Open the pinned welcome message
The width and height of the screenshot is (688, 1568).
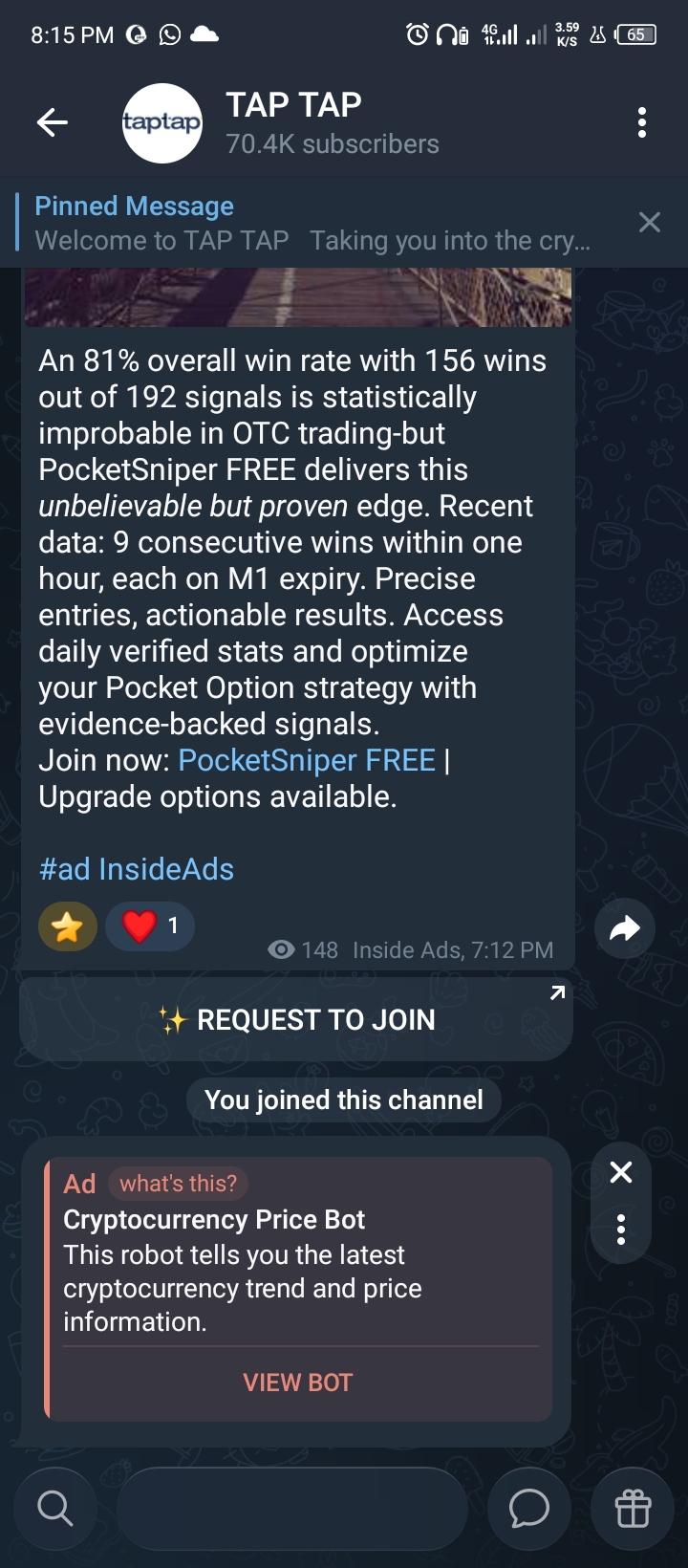(x=312, y=224)
